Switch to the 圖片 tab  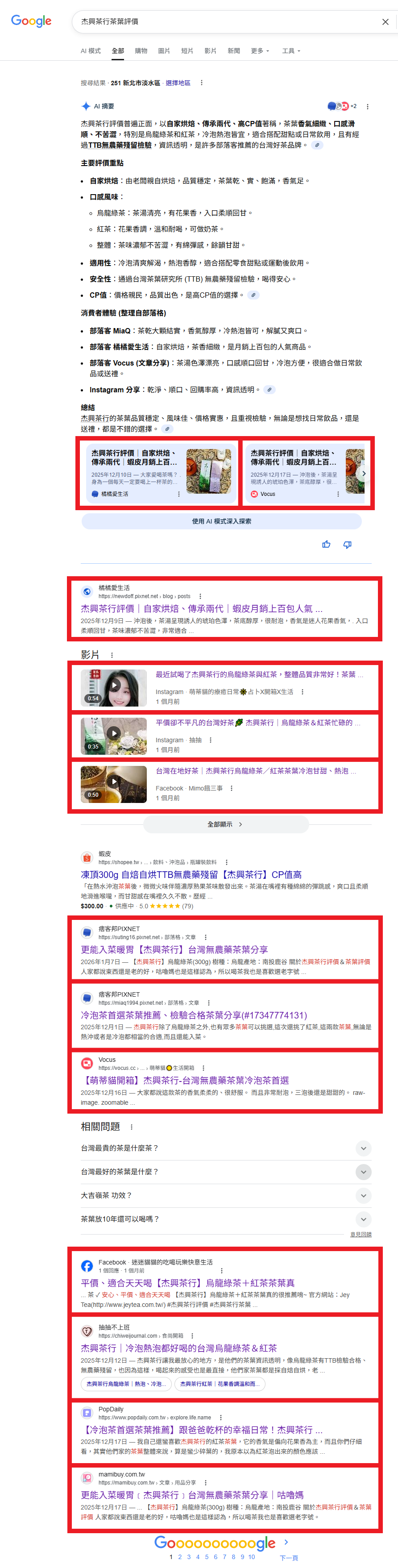(164, 51)
